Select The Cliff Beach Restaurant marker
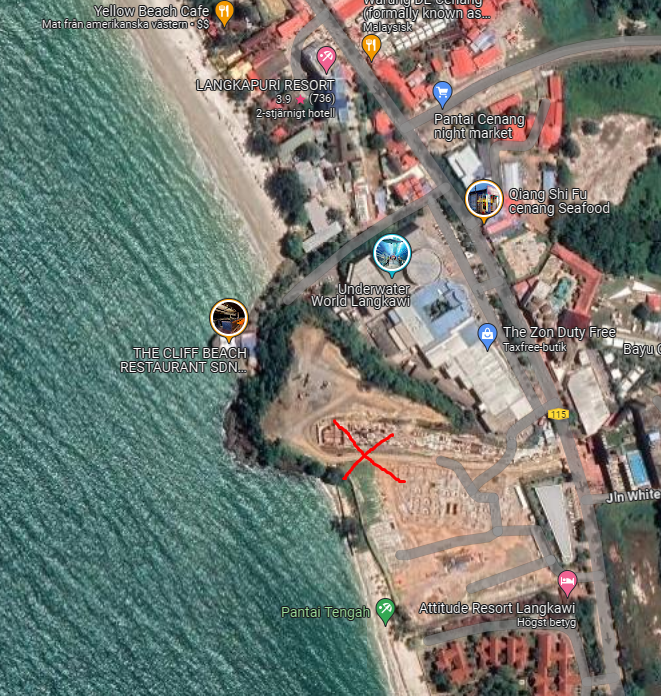 tap(229, 320)
